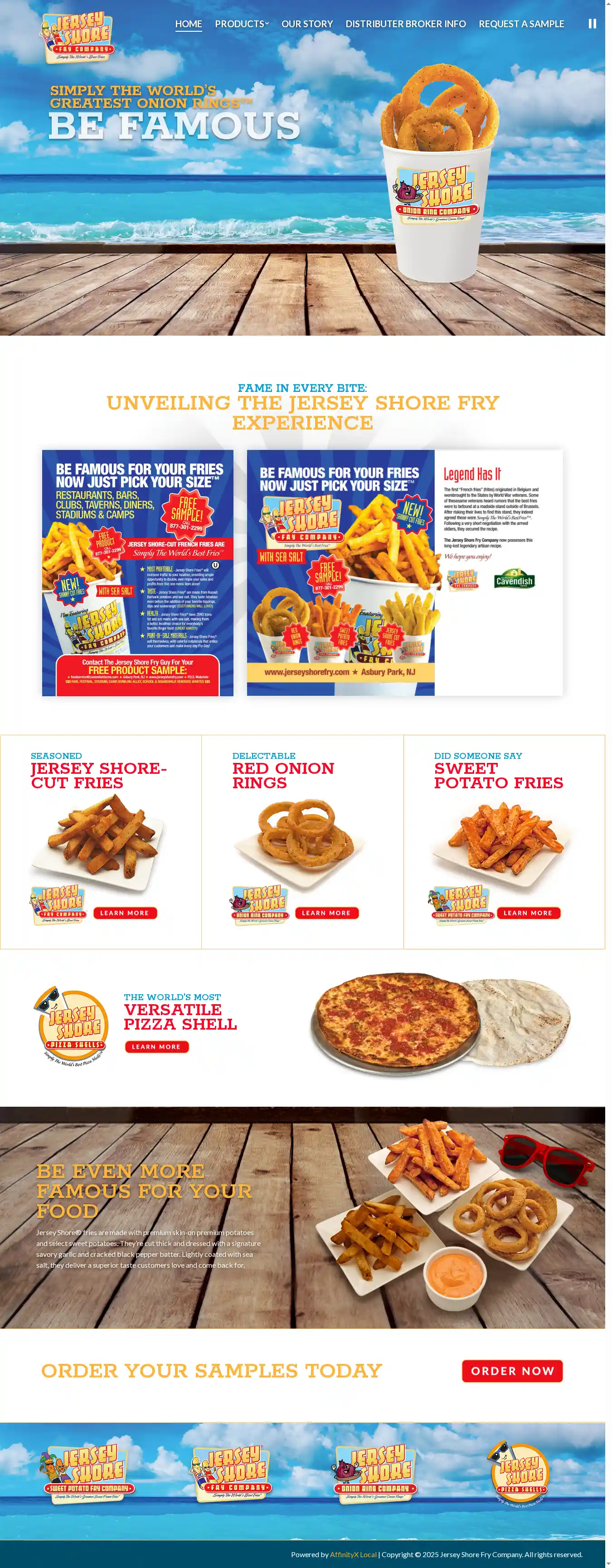612x1568 pixels.
Task: Tap the Jersey Shore Fry Company header logo
Action: click(77, 37)
